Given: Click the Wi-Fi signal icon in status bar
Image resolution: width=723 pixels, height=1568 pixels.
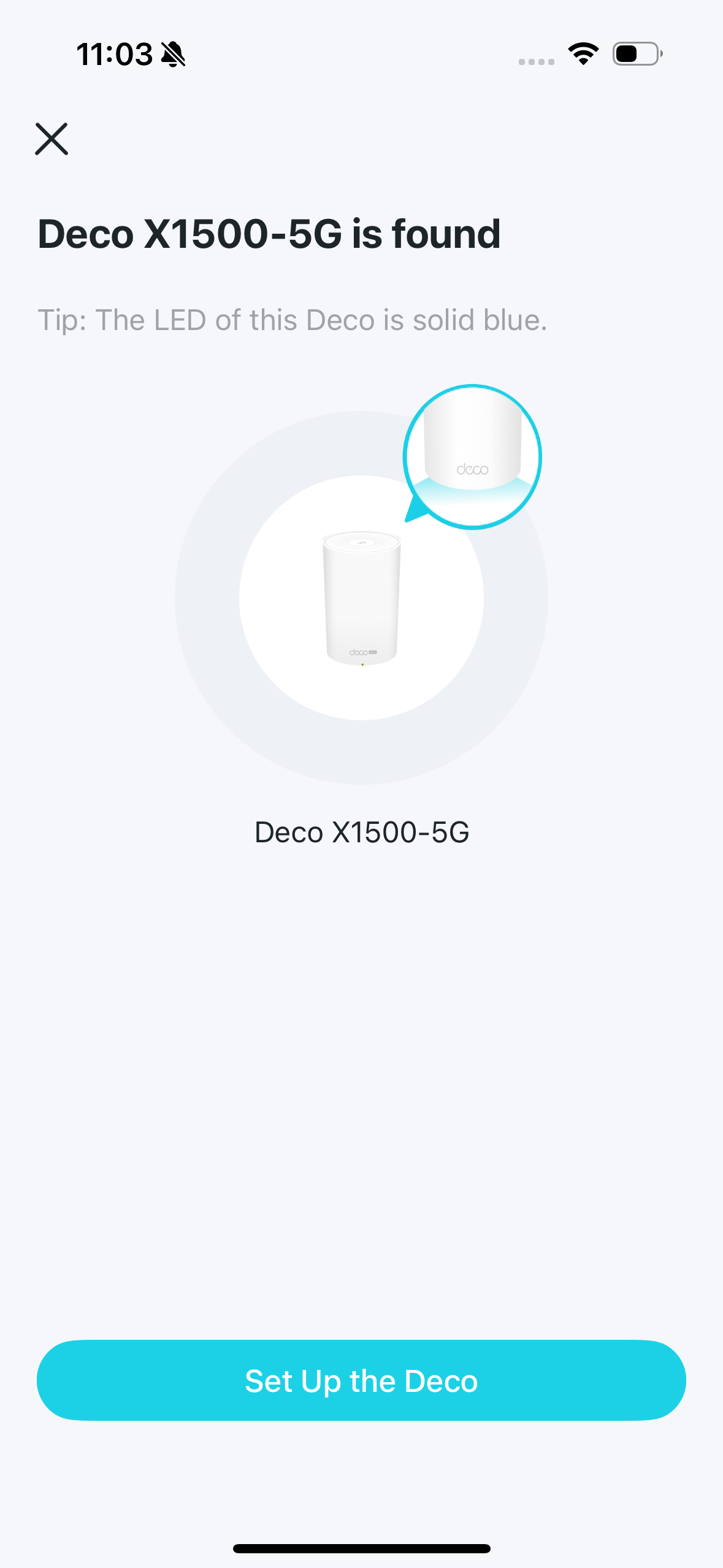Looking at the screenshot, I should point(583,54).
